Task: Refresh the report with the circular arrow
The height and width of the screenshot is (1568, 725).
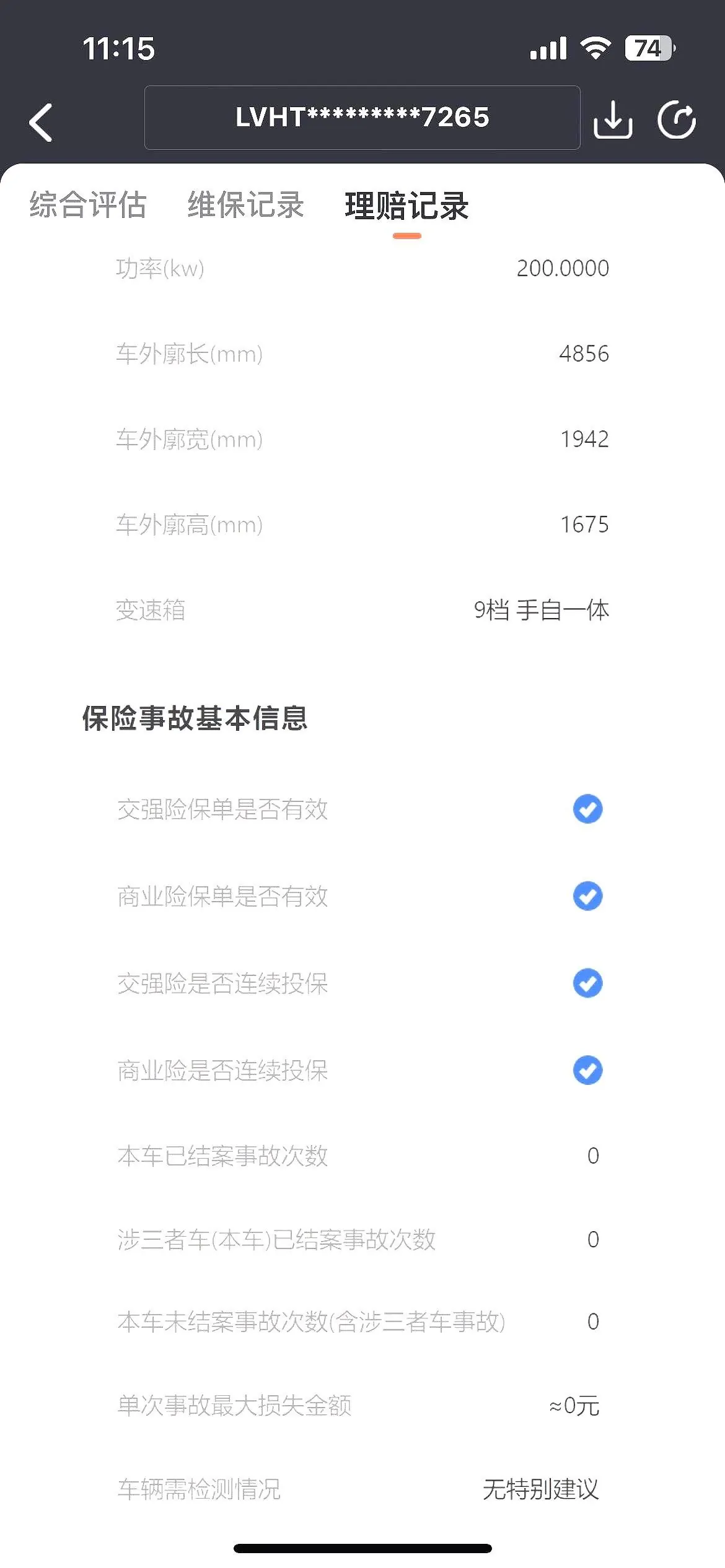Action: [677, 120]
